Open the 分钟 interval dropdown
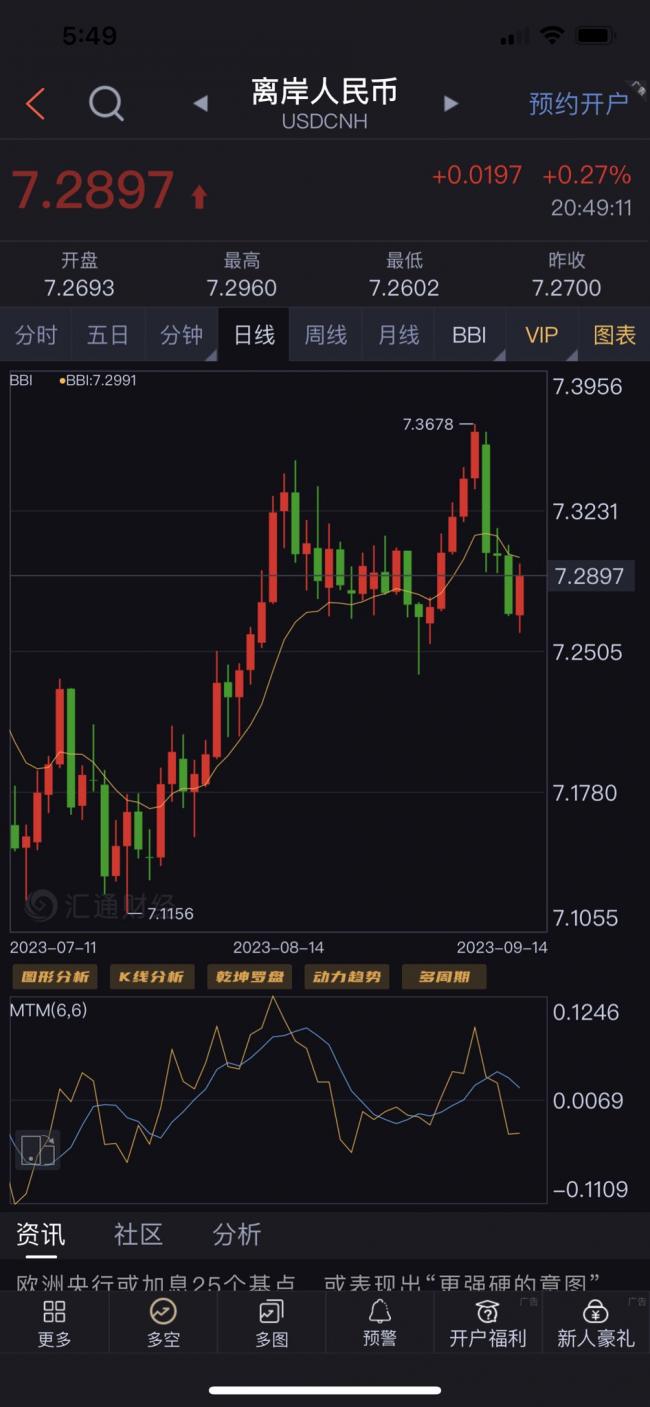Viewport: 650px width, 1407px height. [x=181, y=335]
